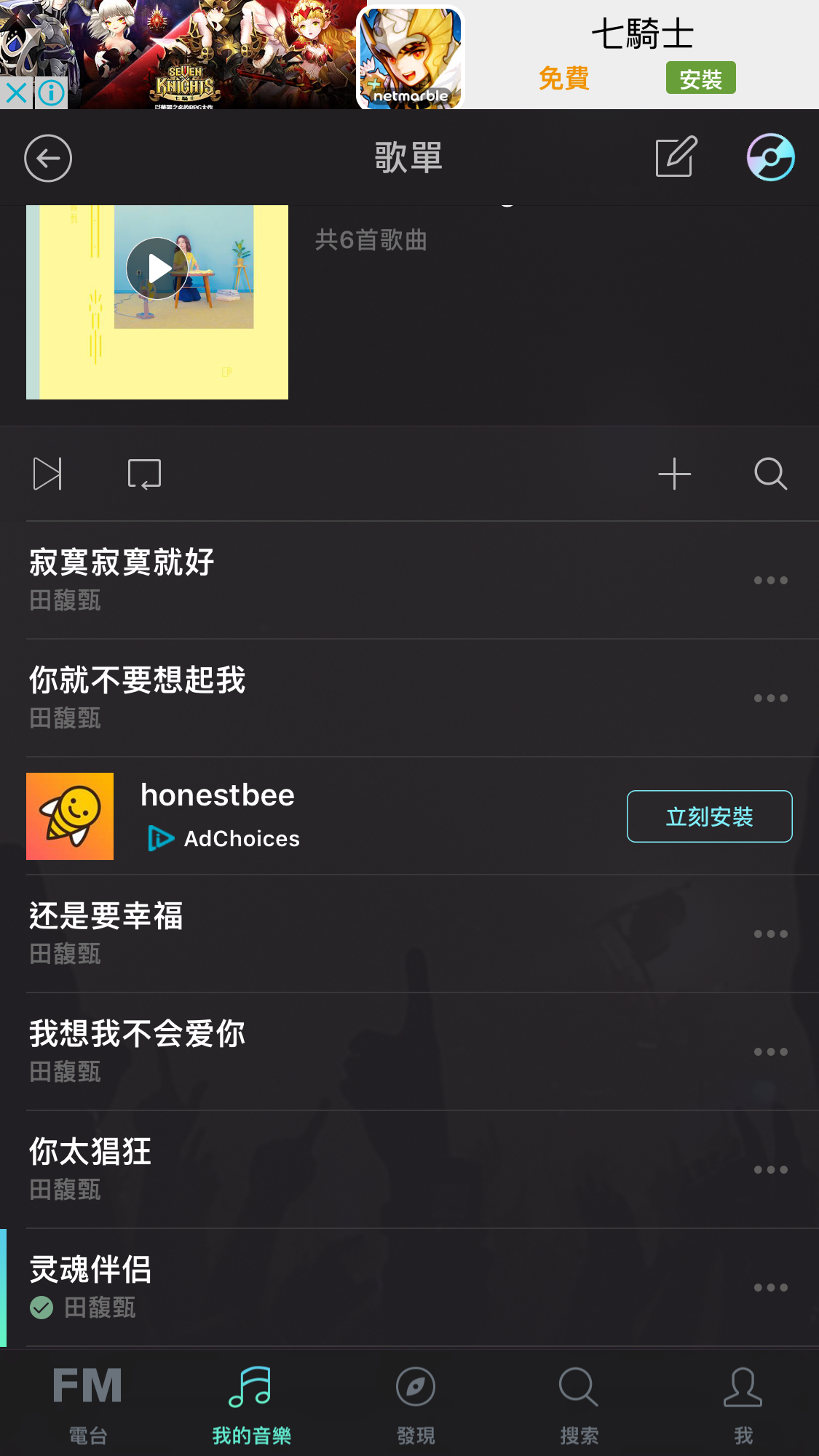Image resolution: width=819 pixels, height=1456 pixels.
Task: Tap the plus icon to add songs
Action: pyautogui.click(x=674, y=473)
